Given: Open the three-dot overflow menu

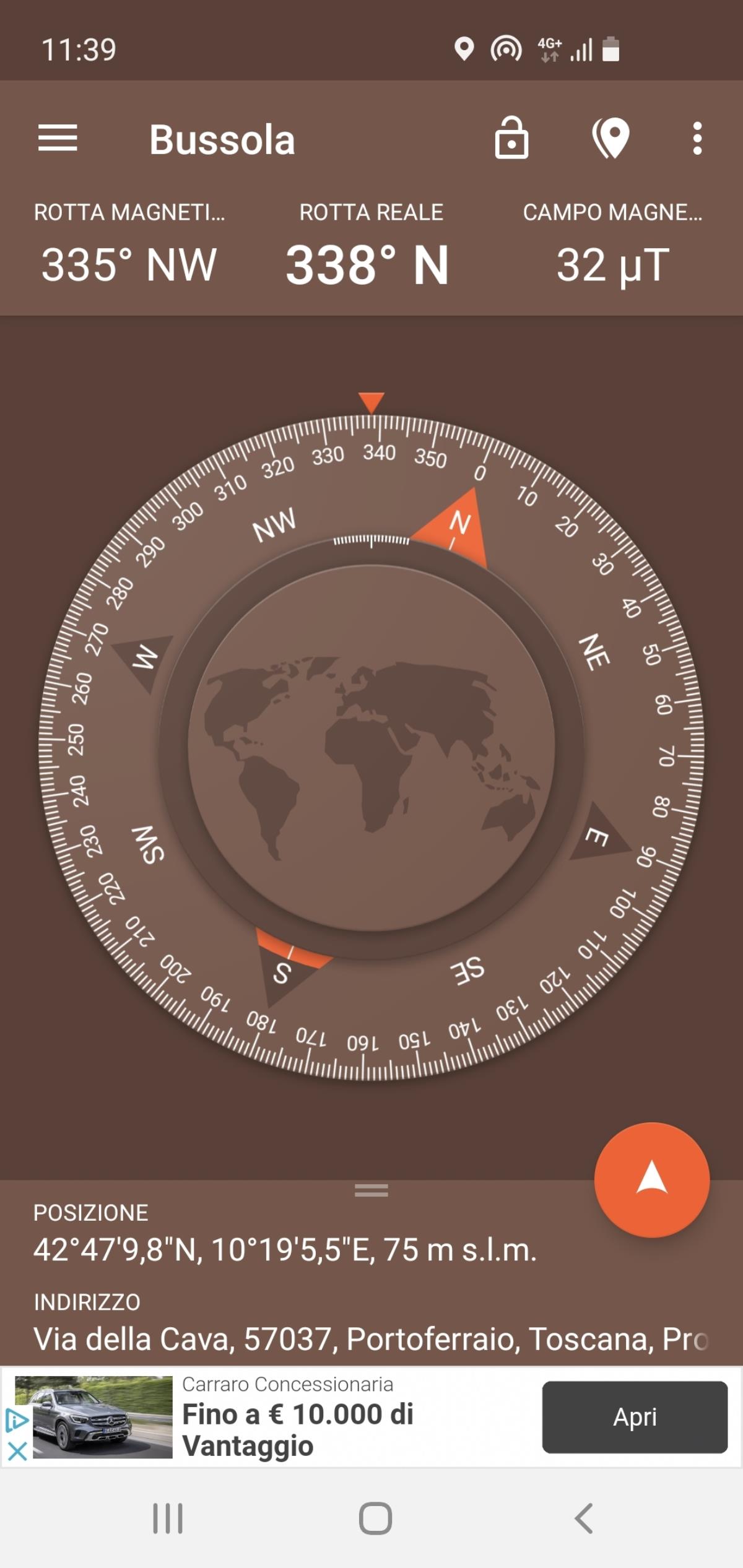Looking at the screenshot, I should 697,138.
